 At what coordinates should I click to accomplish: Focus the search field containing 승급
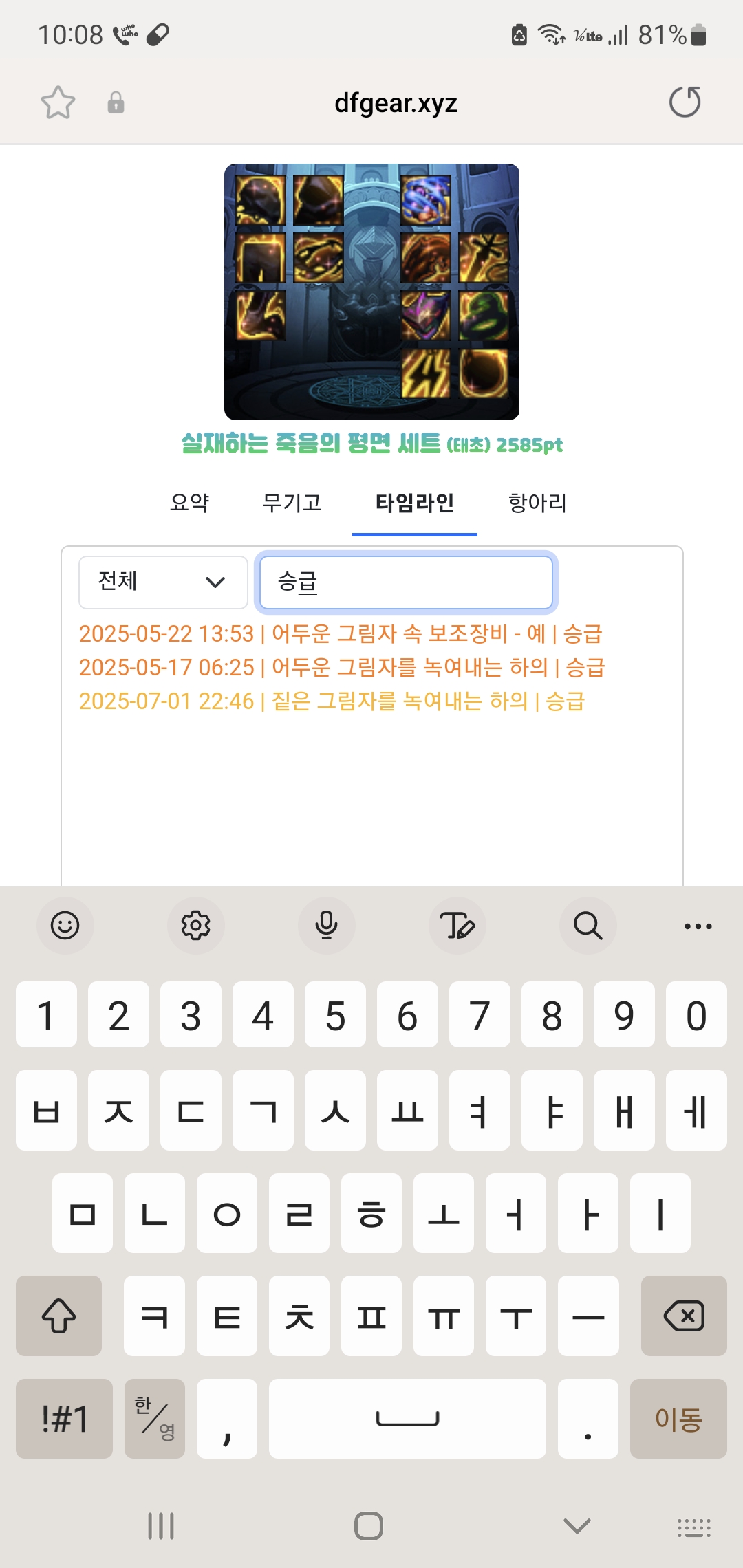click(406, 582)
